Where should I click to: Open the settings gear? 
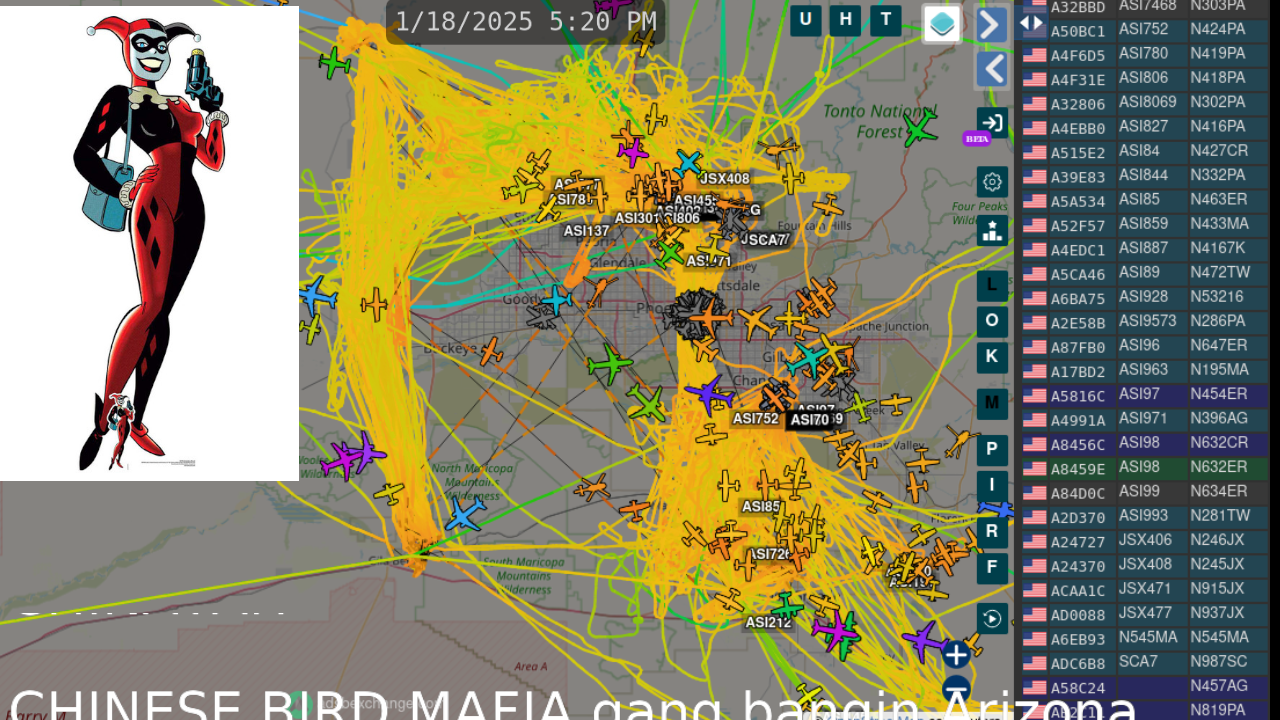(992, 182)
